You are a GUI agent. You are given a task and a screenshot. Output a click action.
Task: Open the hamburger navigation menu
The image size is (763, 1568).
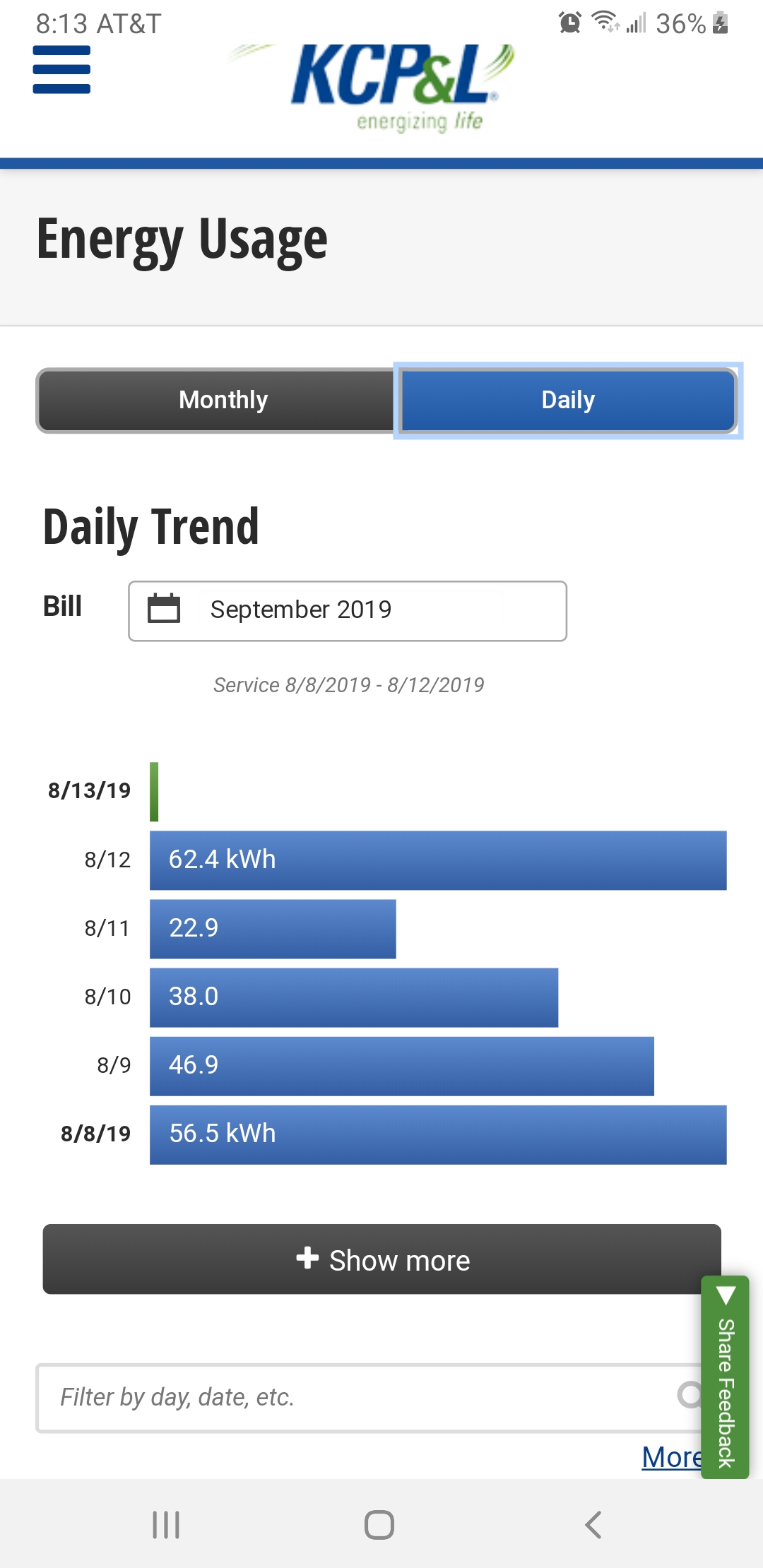61,70
